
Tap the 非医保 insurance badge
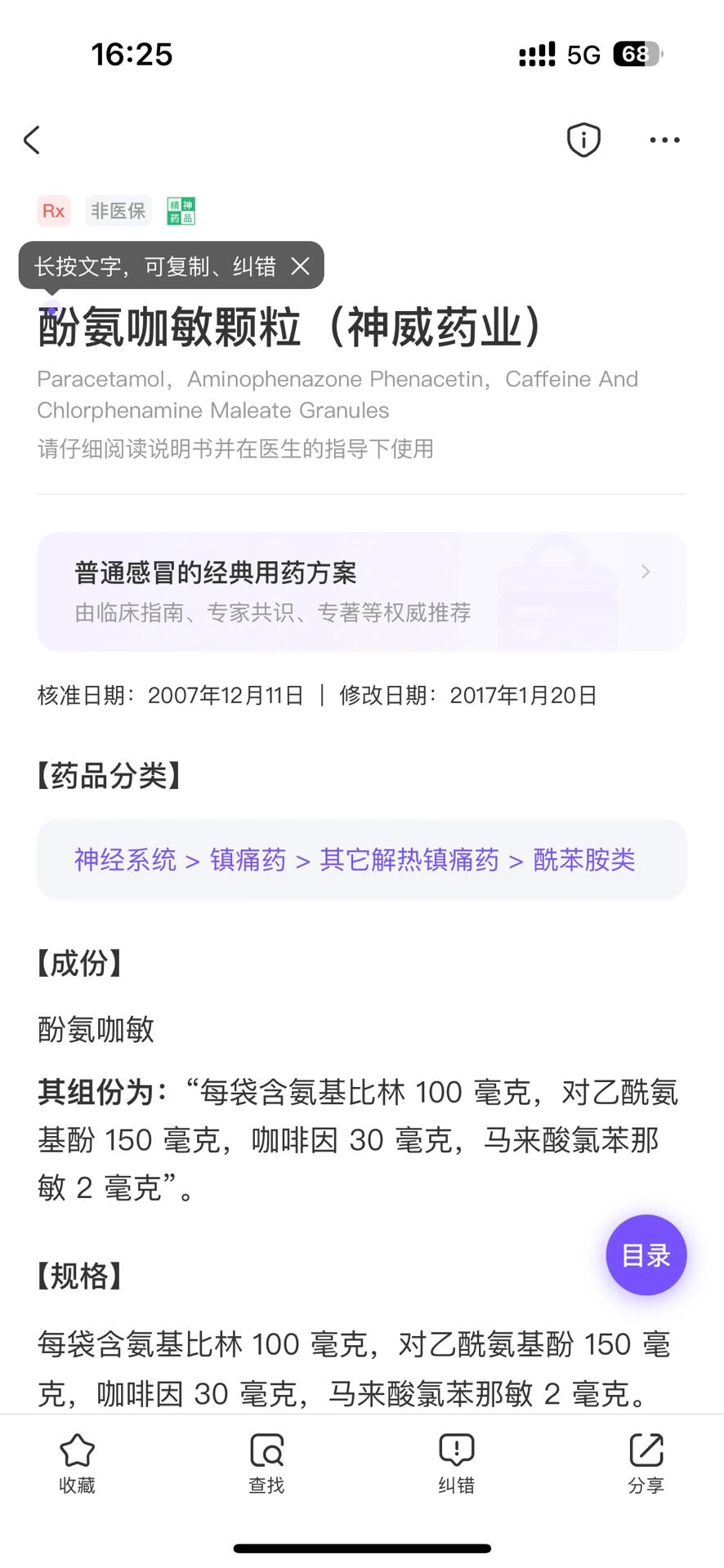118,210
